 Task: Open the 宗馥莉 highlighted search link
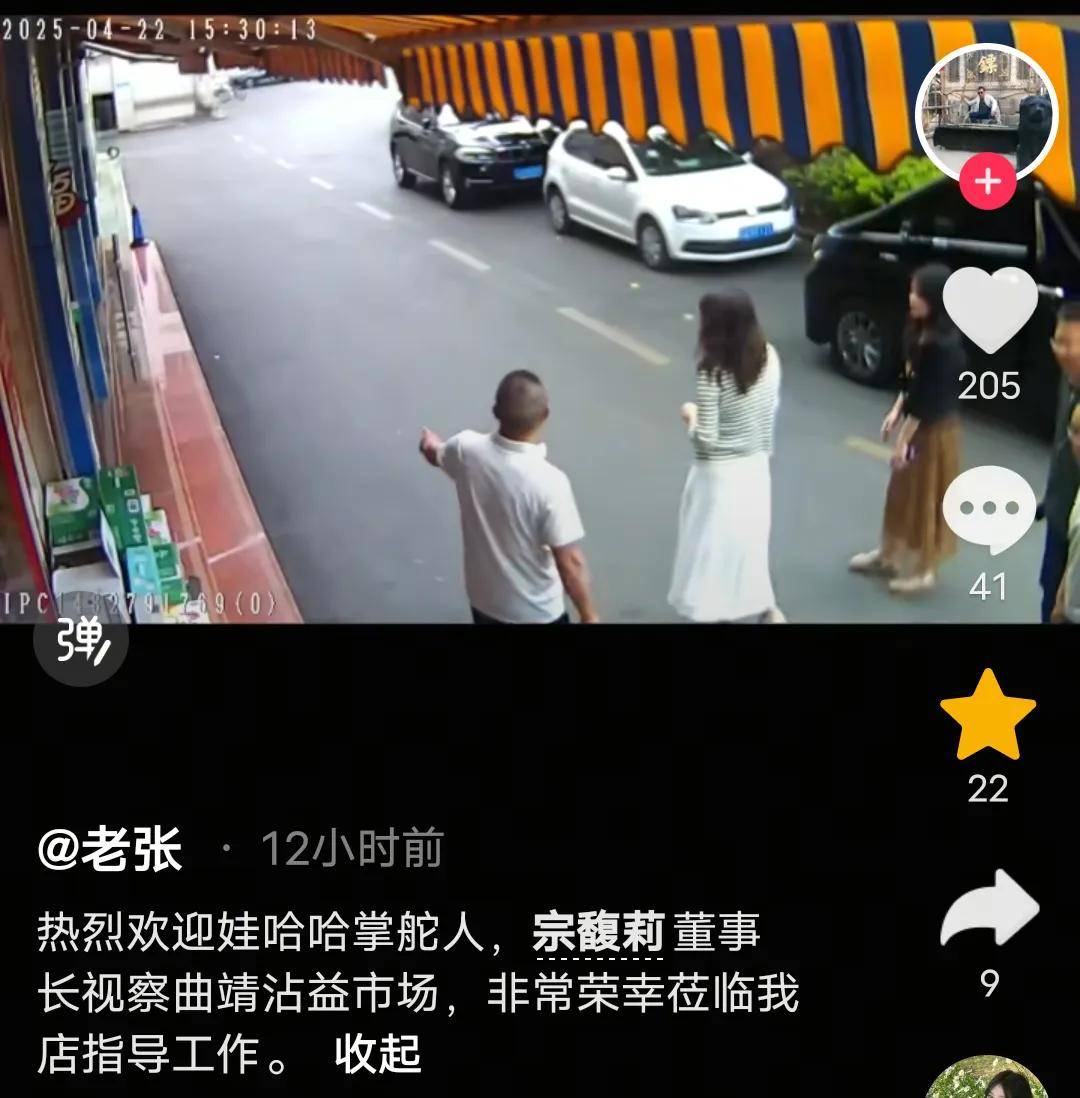coord(598,933)
